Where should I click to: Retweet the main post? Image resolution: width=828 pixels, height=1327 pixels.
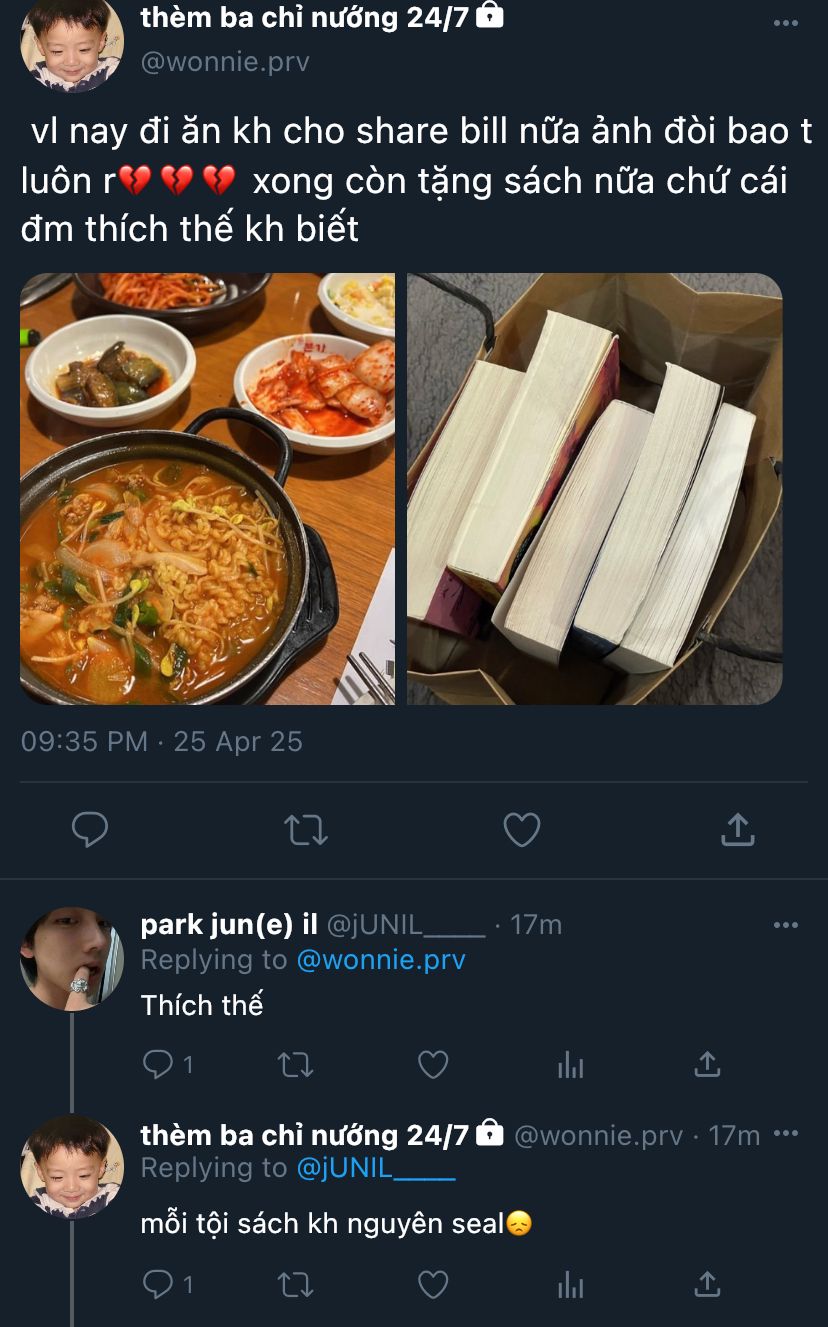click(x=306, y=829)
